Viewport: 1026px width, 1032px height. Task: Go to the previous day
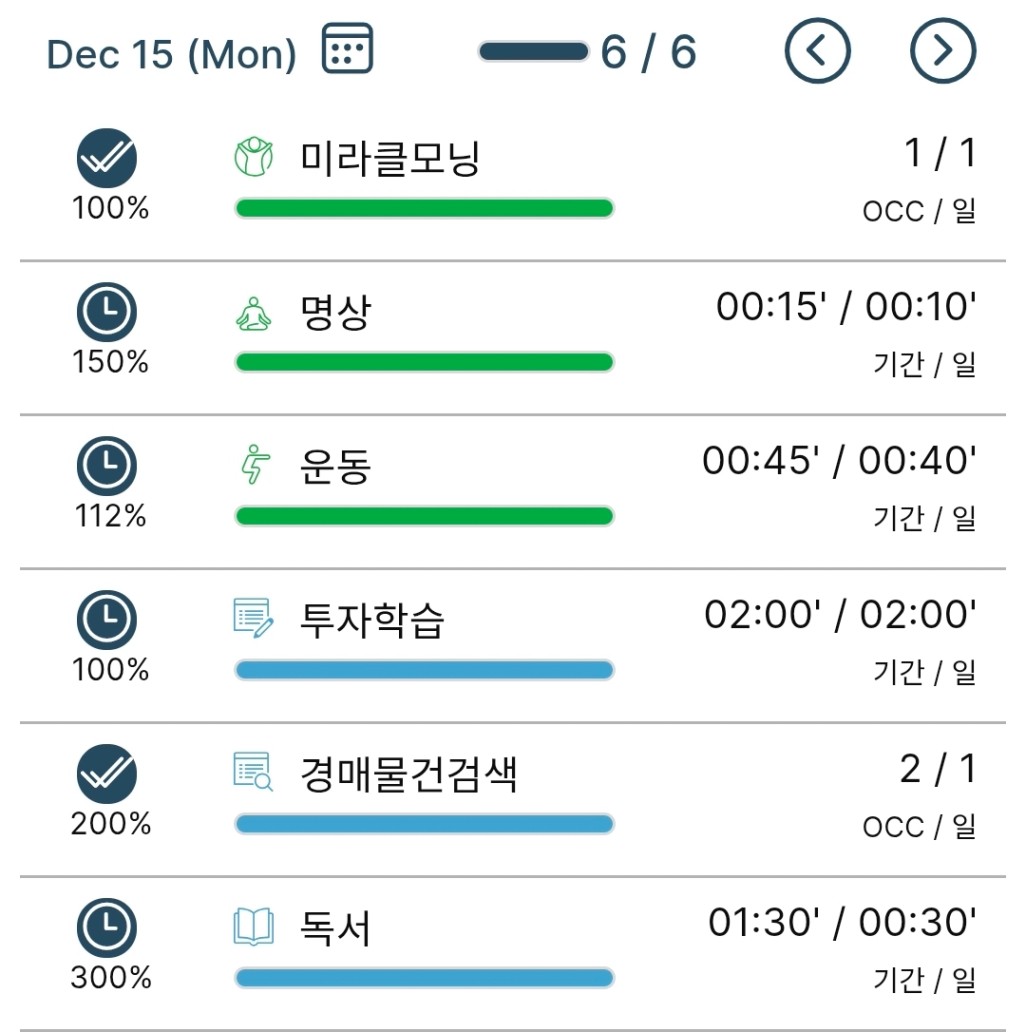(817, 50)
